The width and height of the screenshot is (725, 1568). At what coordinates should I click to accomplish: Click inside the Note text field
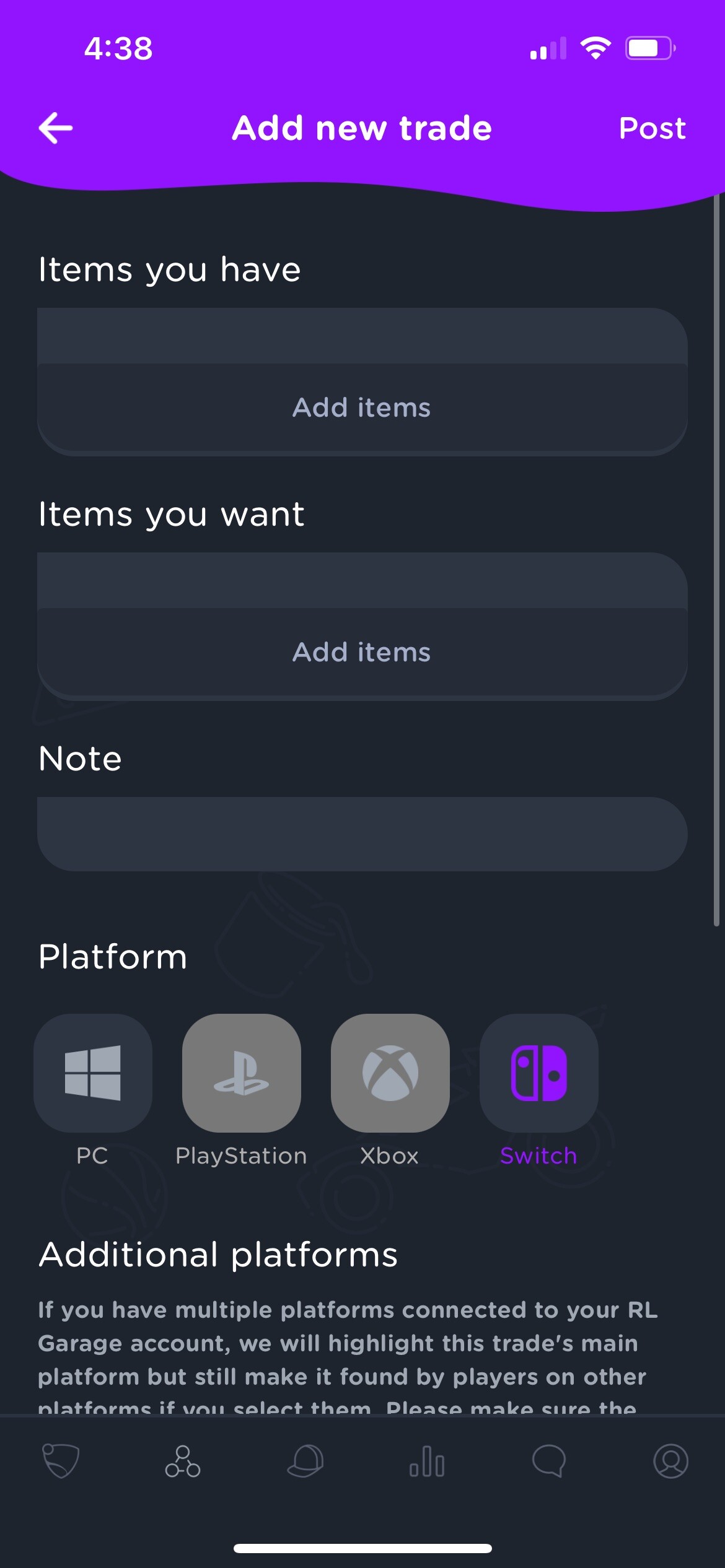362,833
